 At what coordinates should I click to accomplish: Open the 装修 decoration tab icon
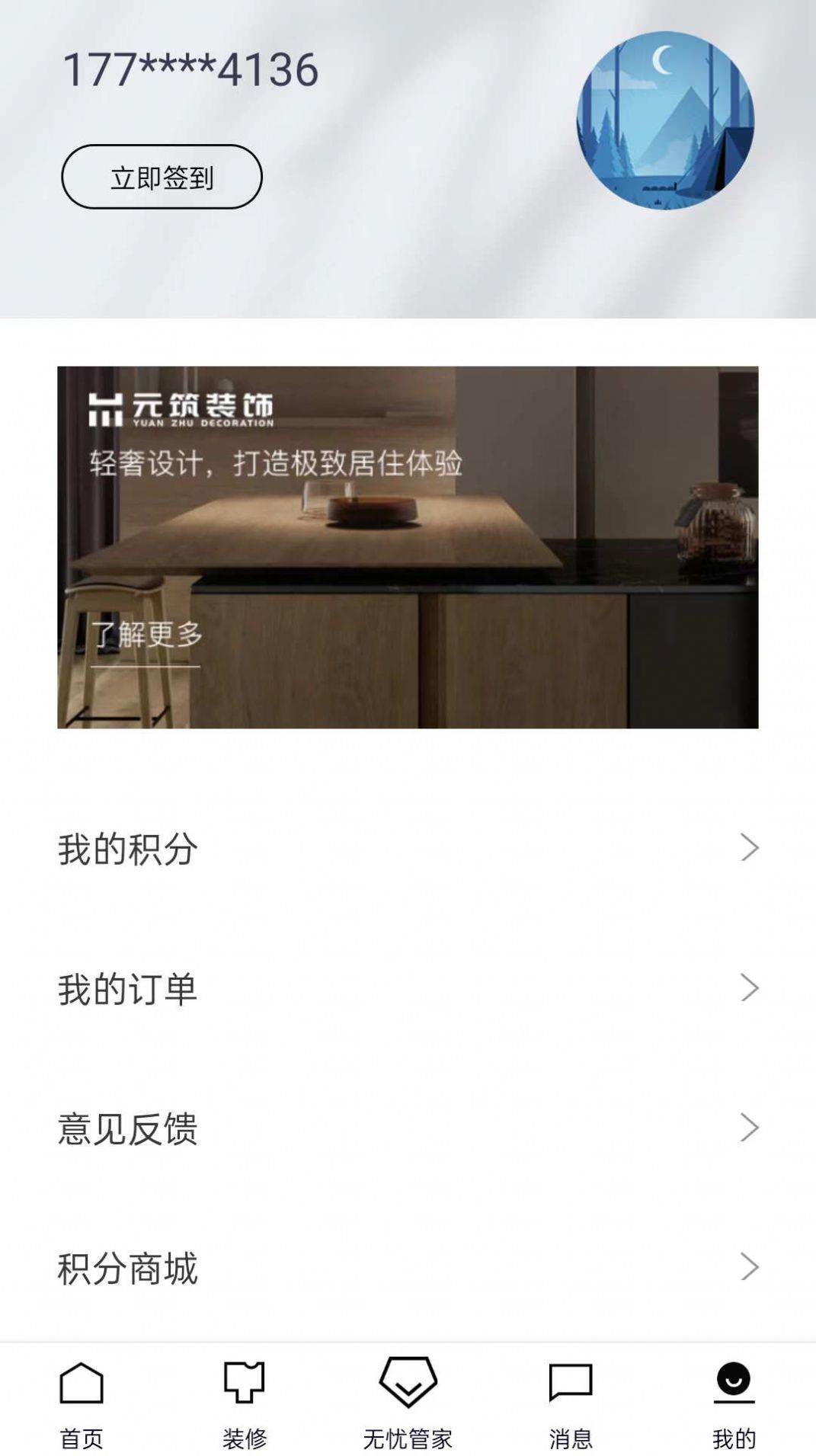pos(245,1385)
